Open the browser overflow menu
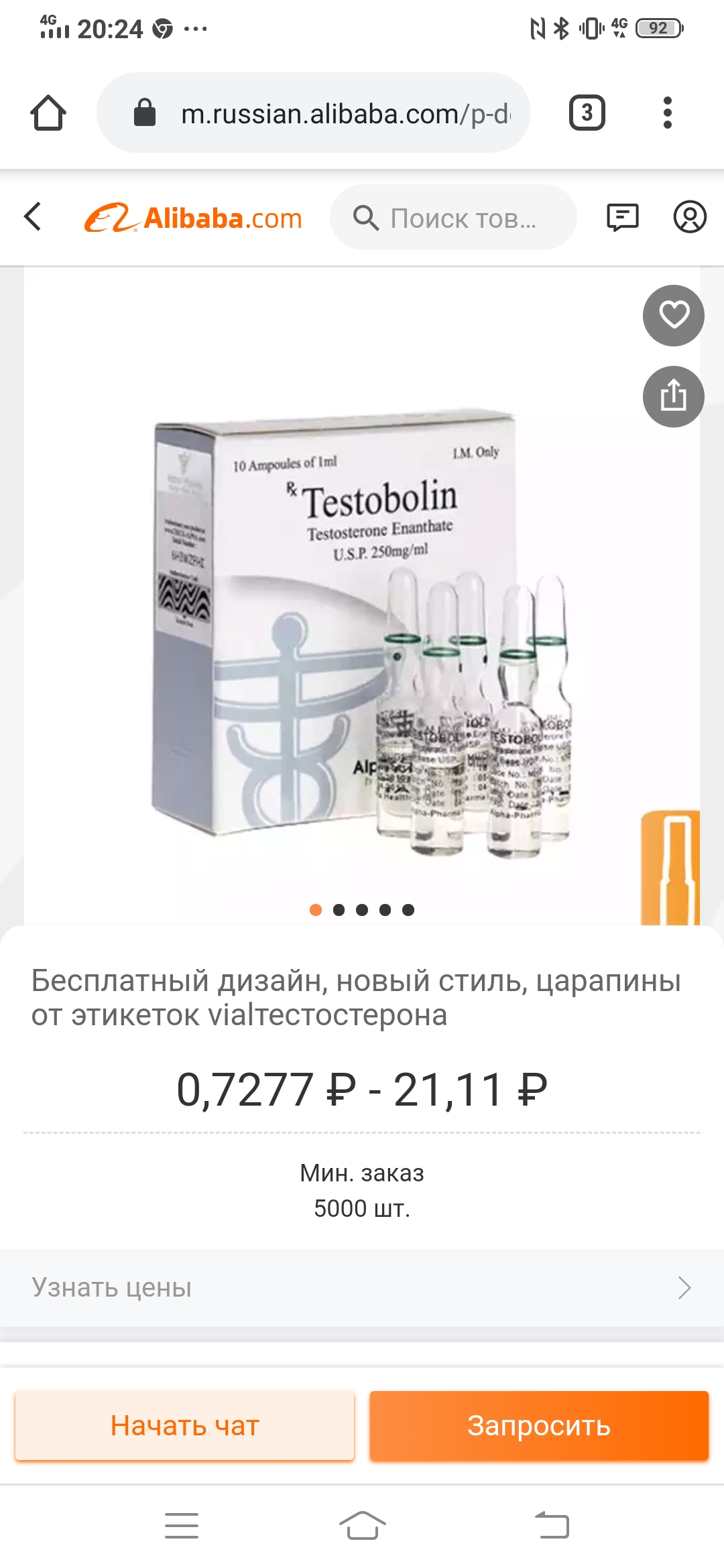This screenshot has height=1568, width=724. pyautogui.click(x=666, y=113)
